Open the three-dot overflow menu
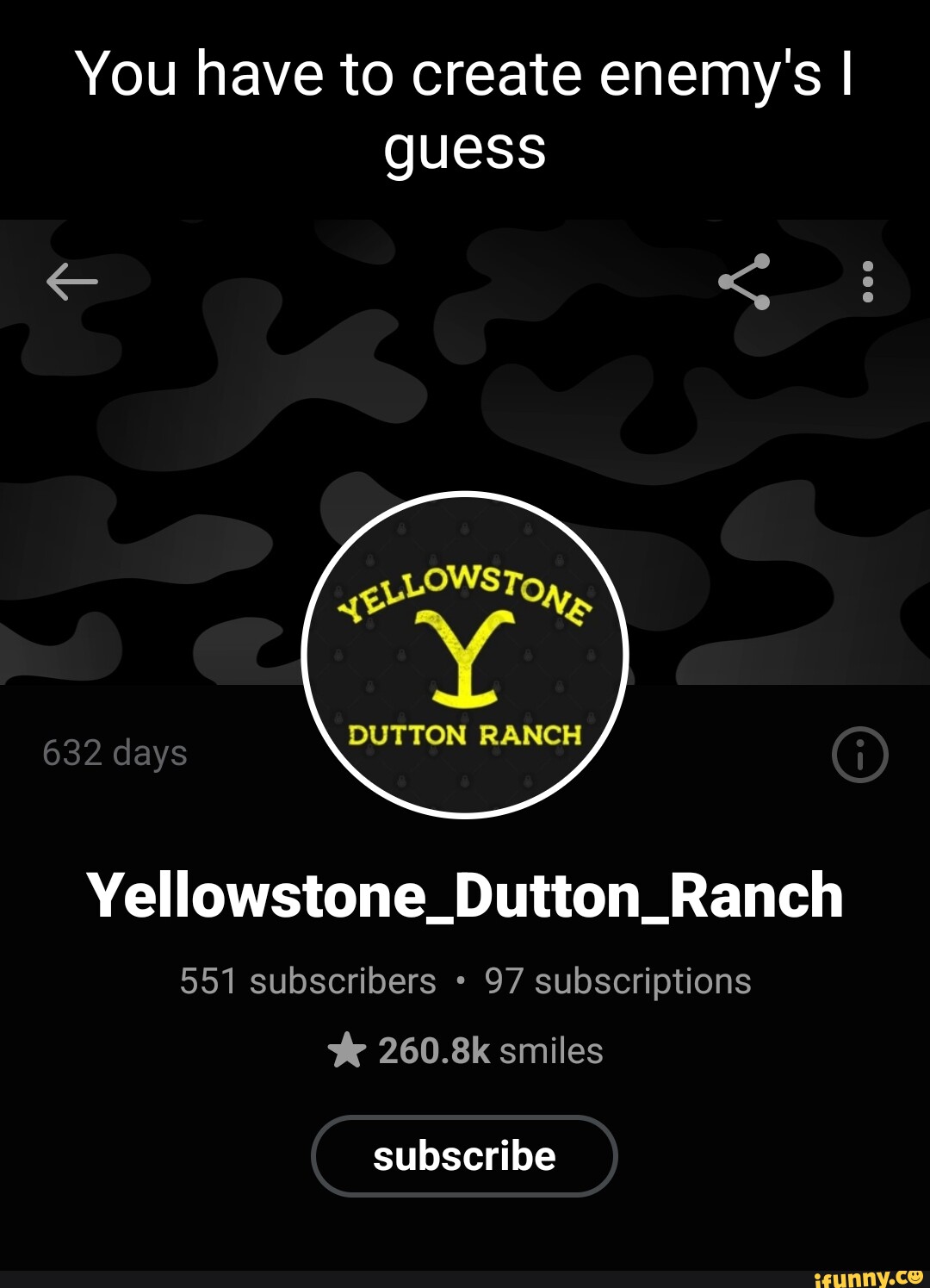This screenshot has width=930, height=1288. pos(867,282)
